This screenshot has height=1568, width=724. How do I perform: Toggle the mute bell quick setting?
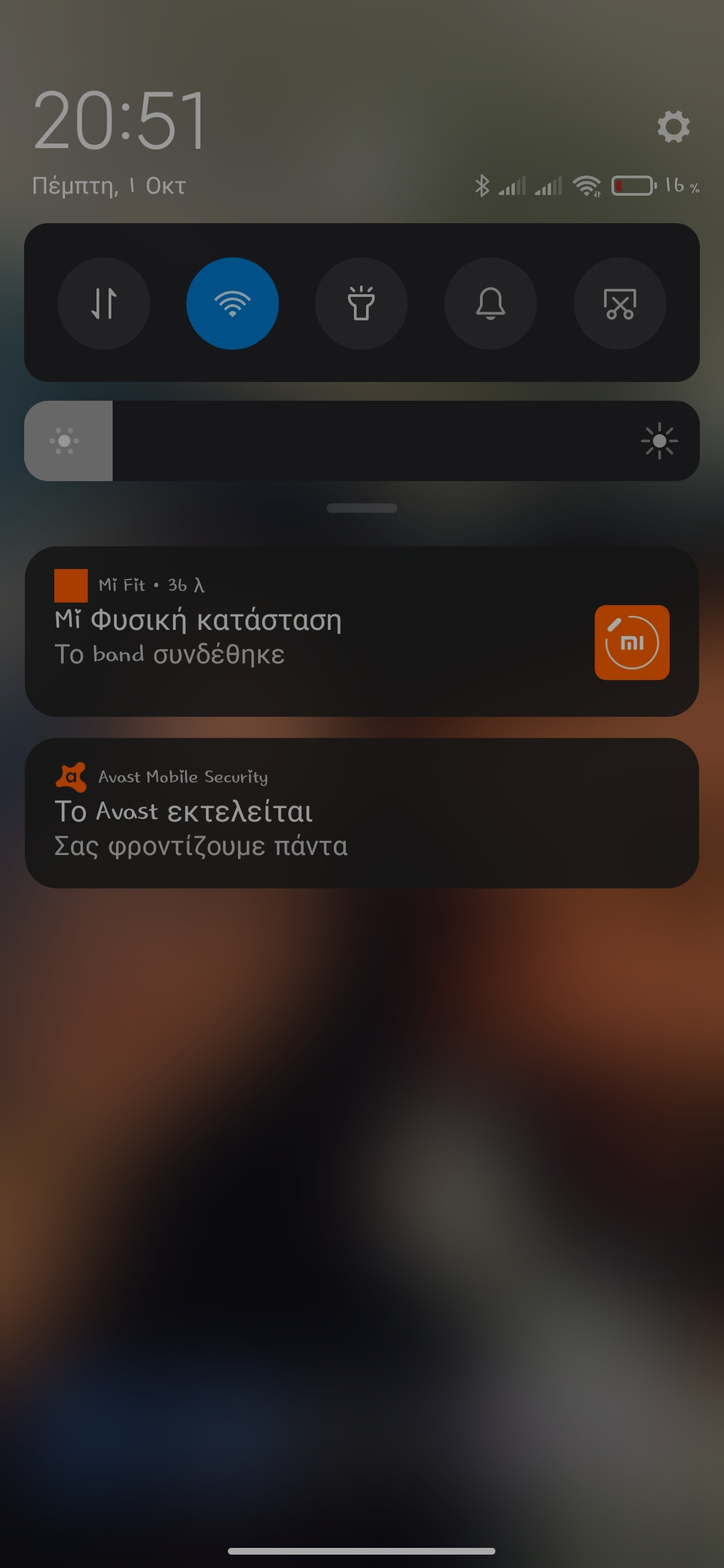click(x=491, y=304)
